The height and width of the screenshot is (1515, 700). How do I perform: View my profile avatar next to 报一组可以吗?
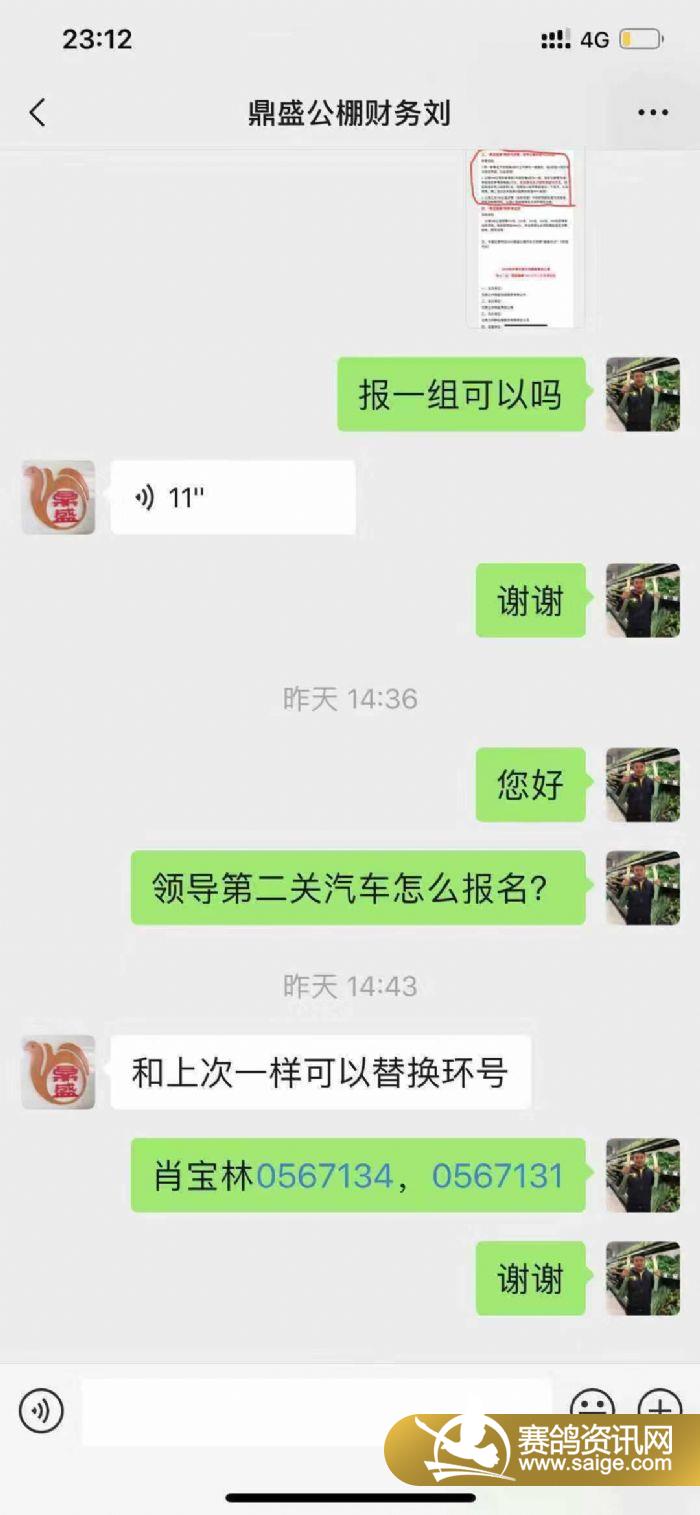pos(642,395)
